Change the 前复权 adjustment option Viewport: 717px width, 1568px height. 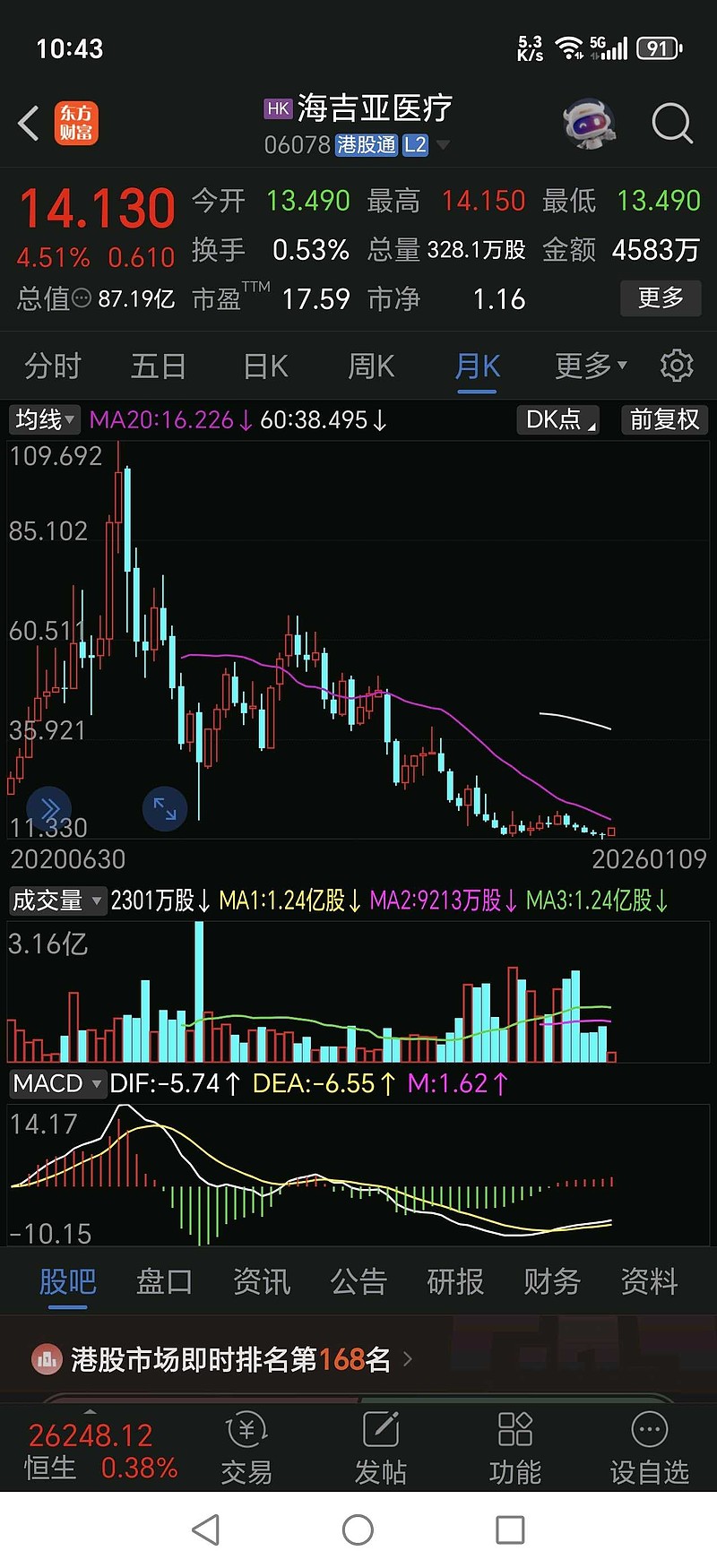[664, 419]
